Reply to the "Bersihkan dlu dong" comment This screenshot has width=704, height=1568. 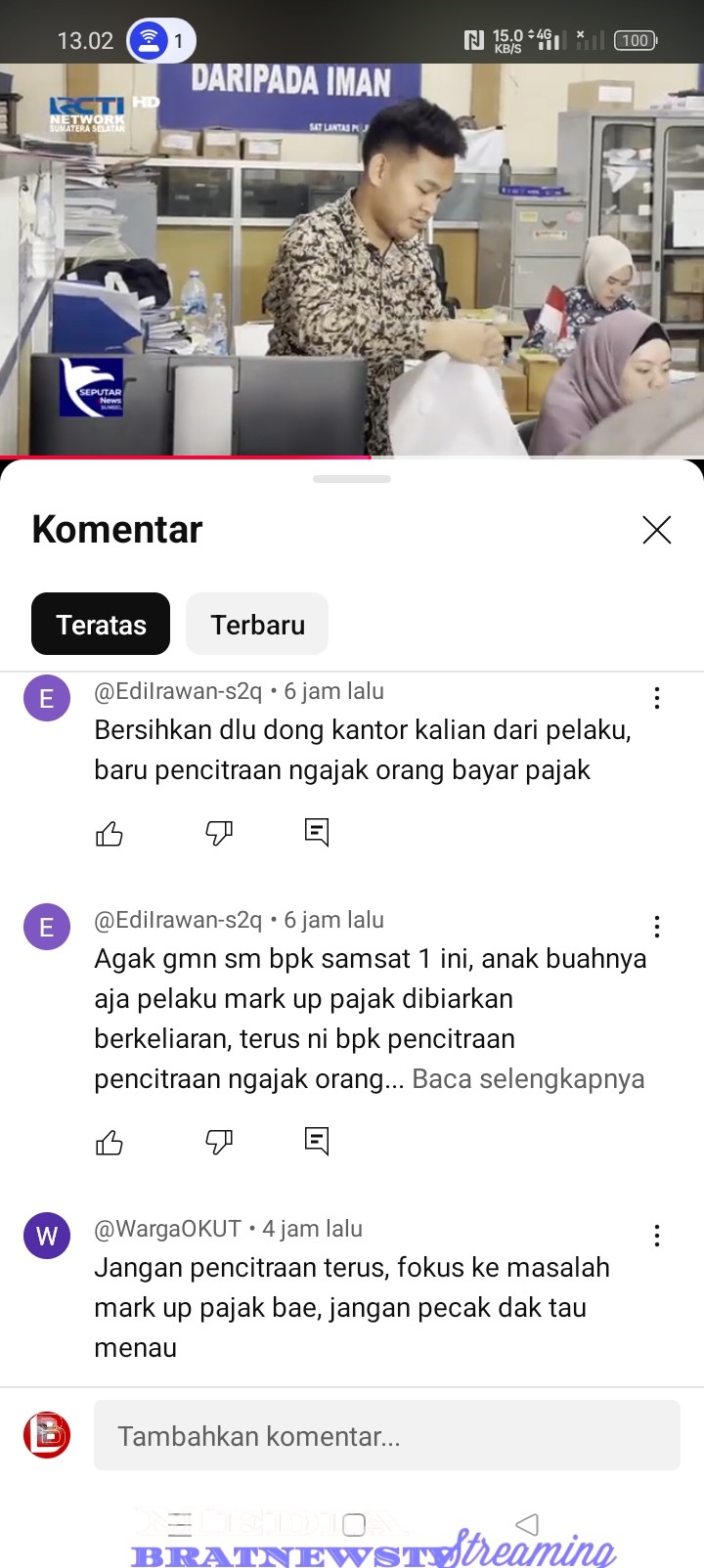pyautogui.click(x=317, y=833)
